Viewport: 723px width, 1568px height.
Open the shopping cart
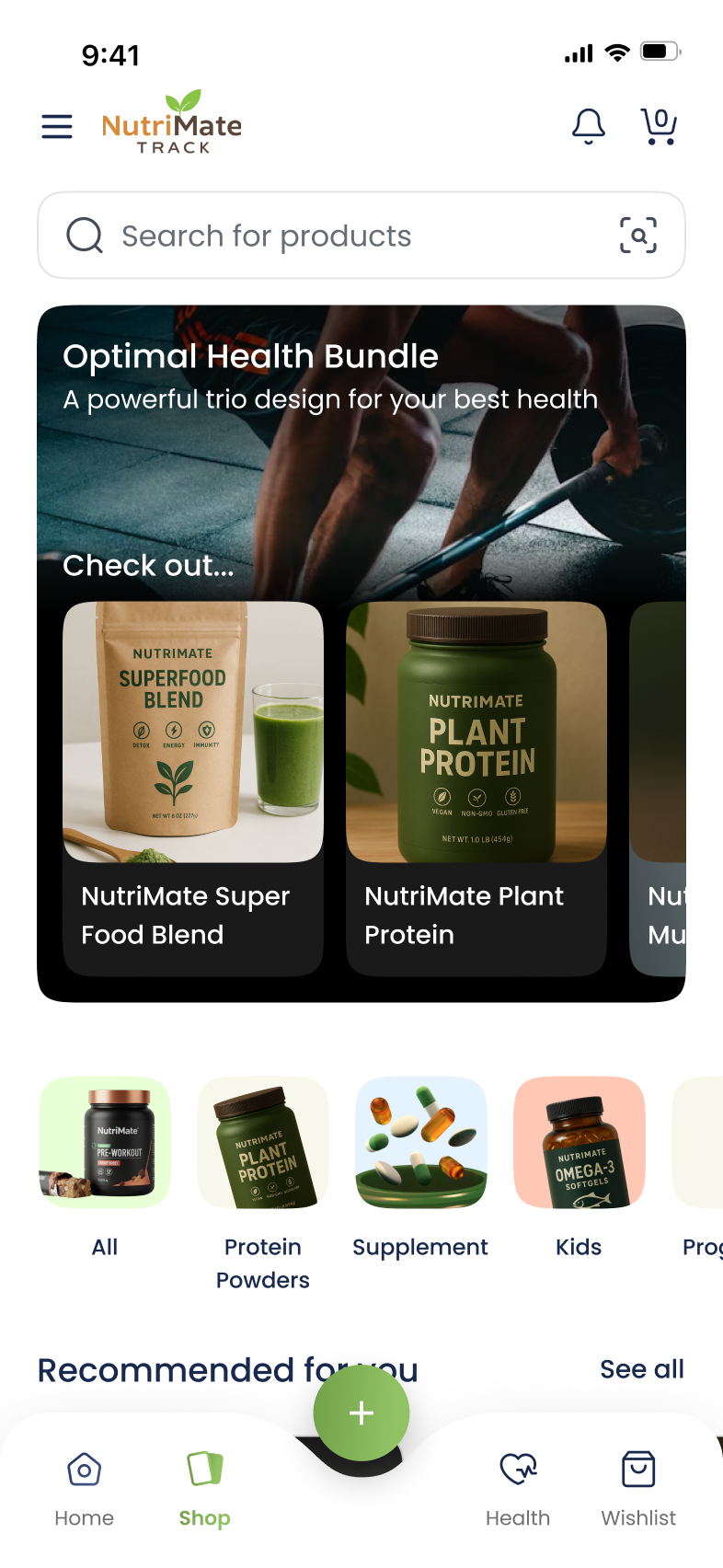click(659, 126)
